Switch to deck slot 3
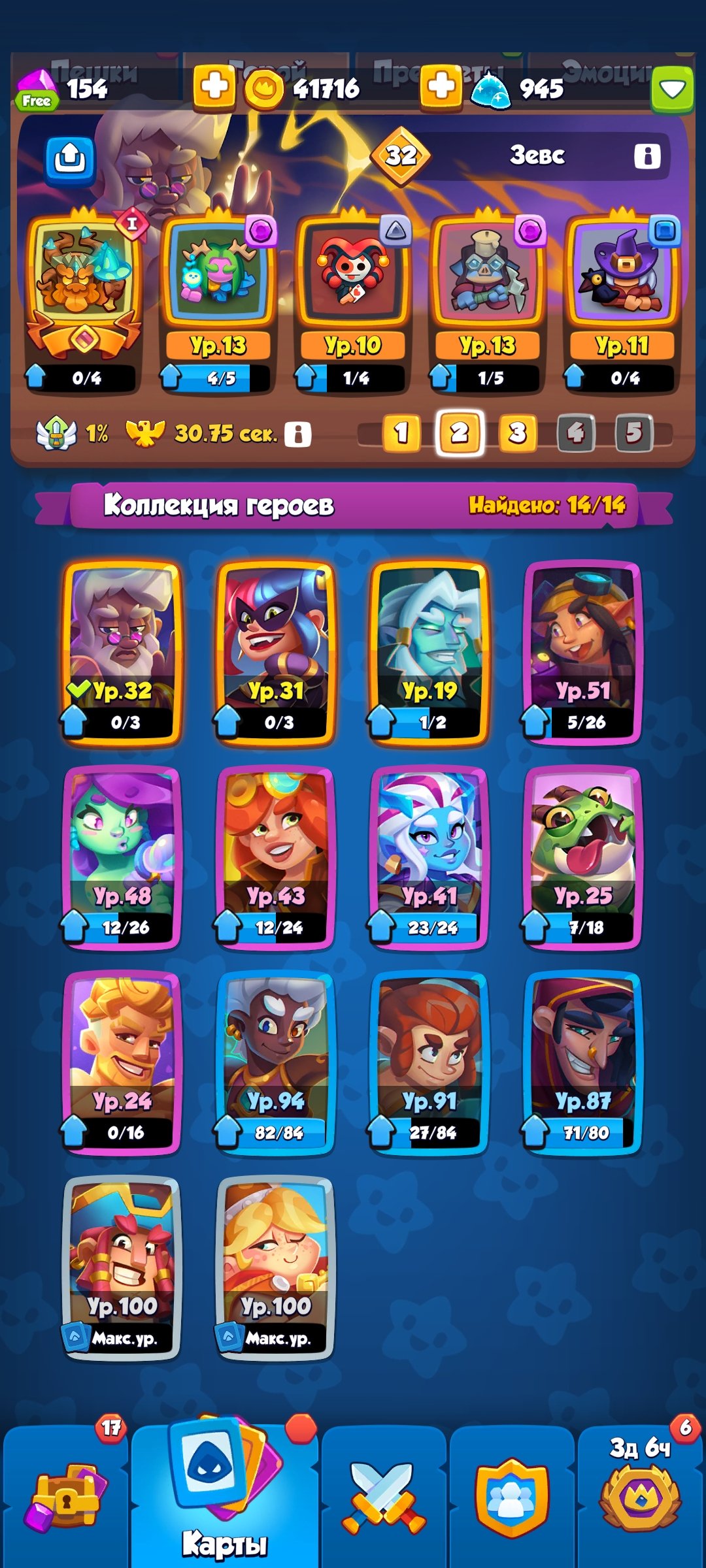 517,433
